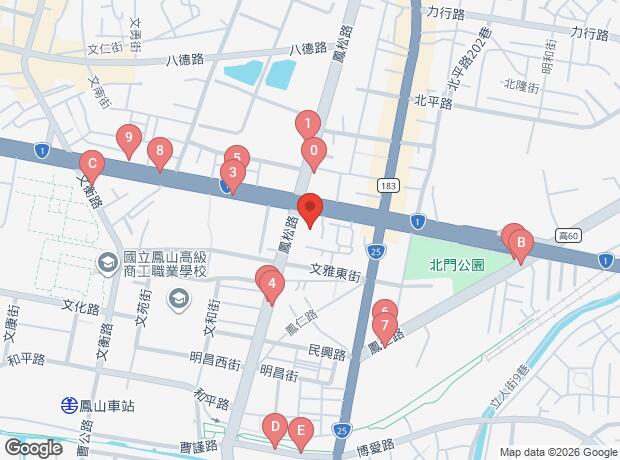Tap the marker numbered 4
The height and width of the screenshot is (460, 620).
[x=272, y=285]
